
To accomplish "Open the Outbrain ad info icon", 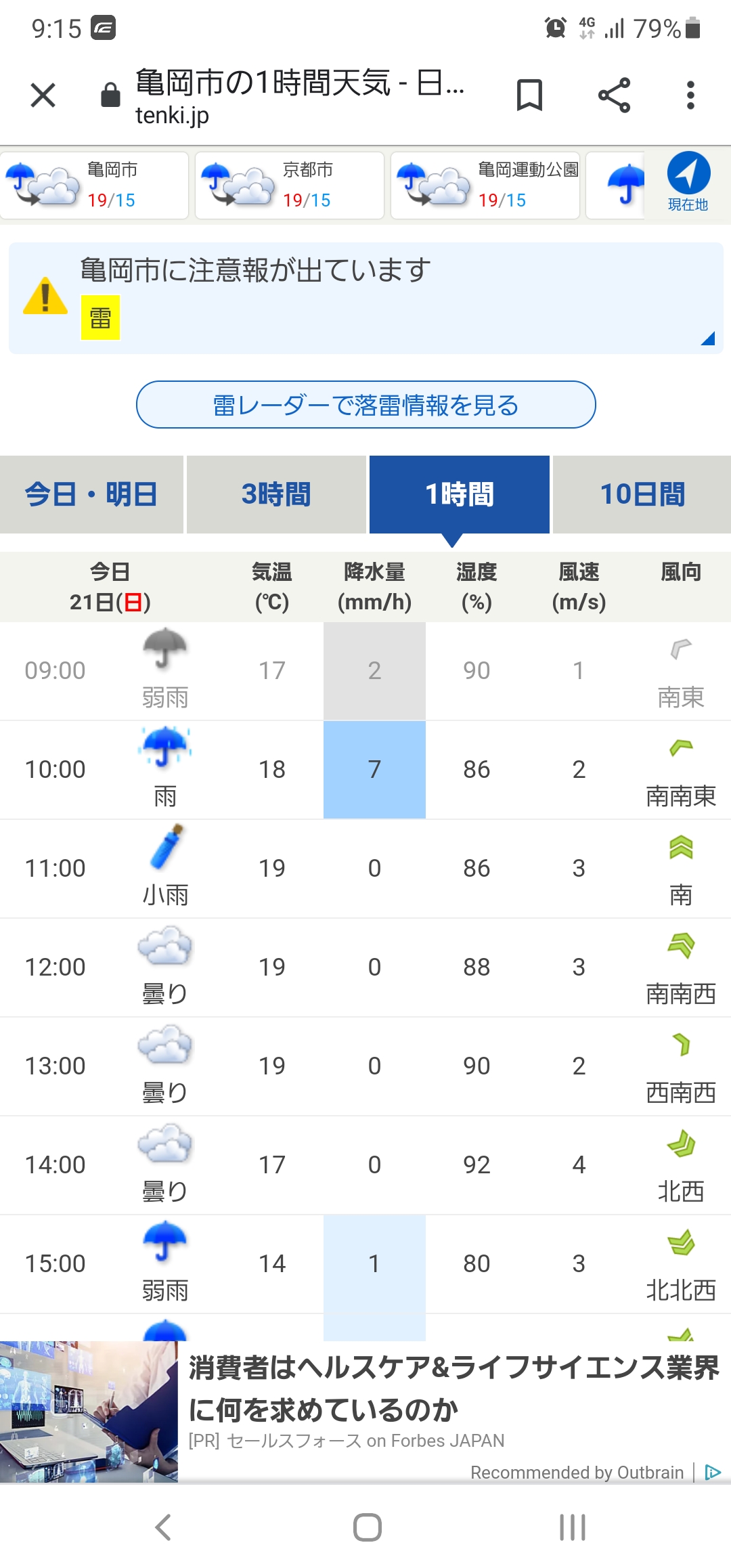I will point(713,1473).
